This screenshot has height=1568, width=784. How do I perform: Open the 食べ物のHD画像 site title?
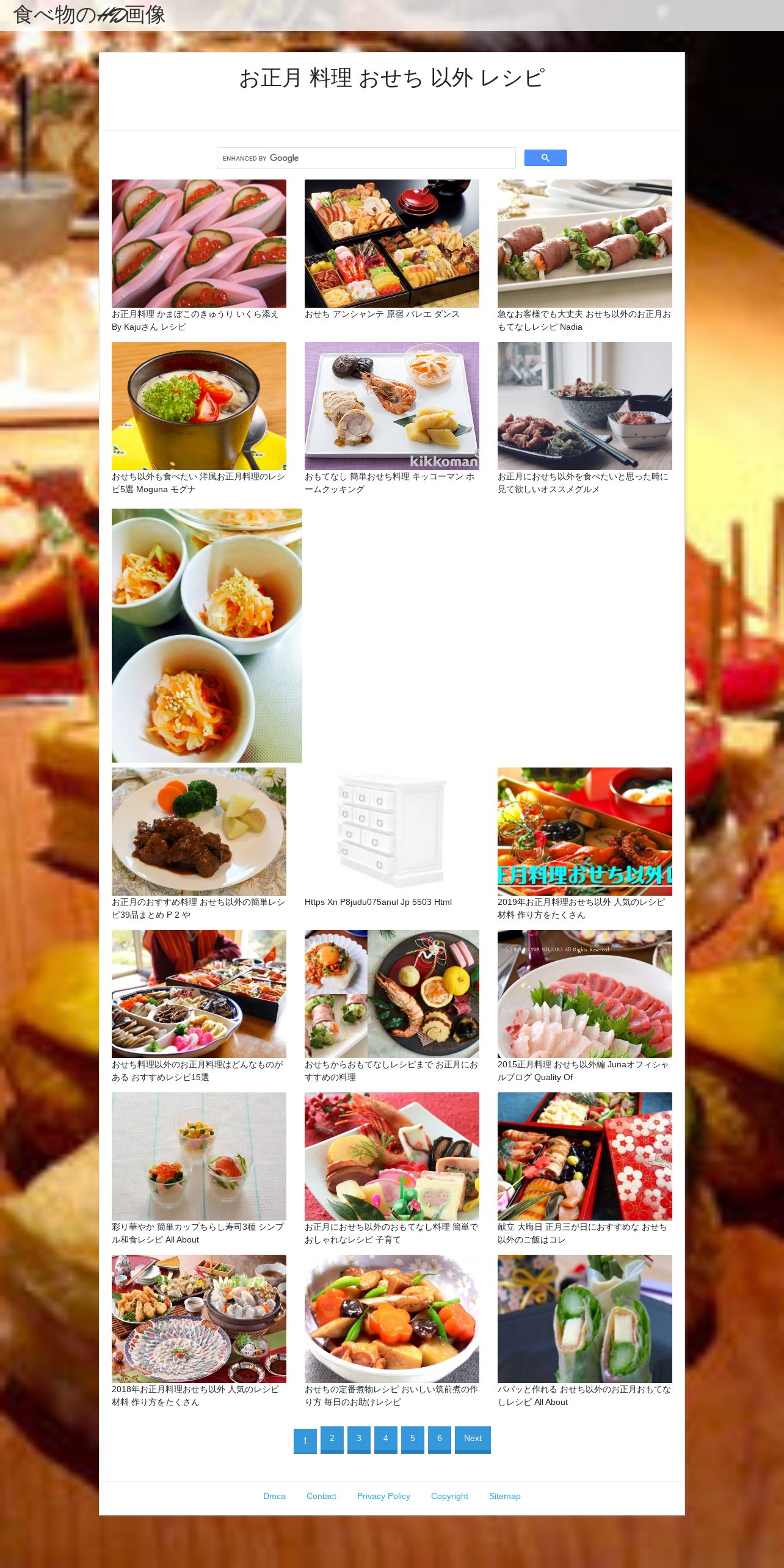pyautogui.click(x=89, y=15)
